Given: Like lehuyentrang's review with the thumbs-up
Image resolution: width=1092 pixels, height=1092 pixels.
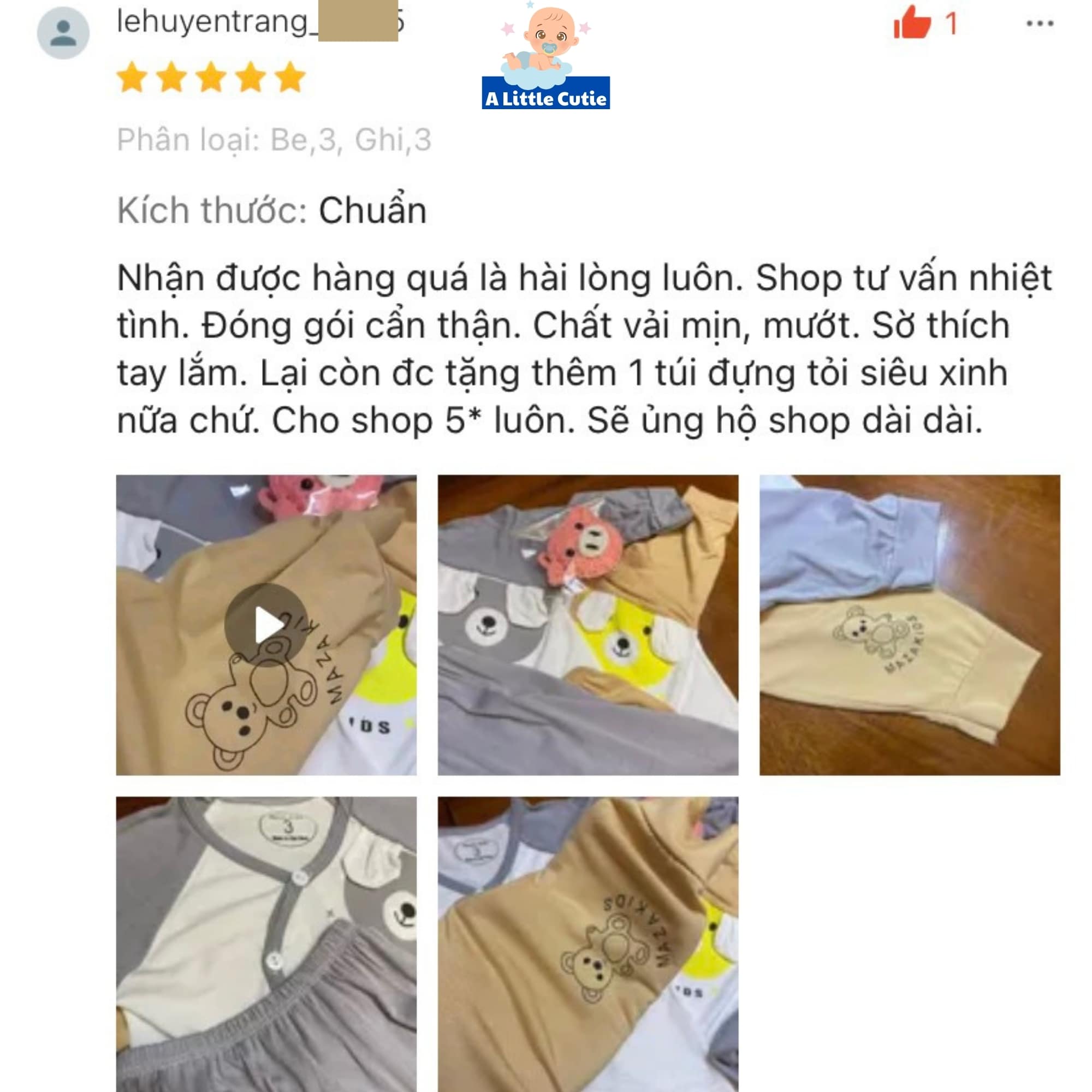Looking at the screenshot, I should (x=912, y=23).
